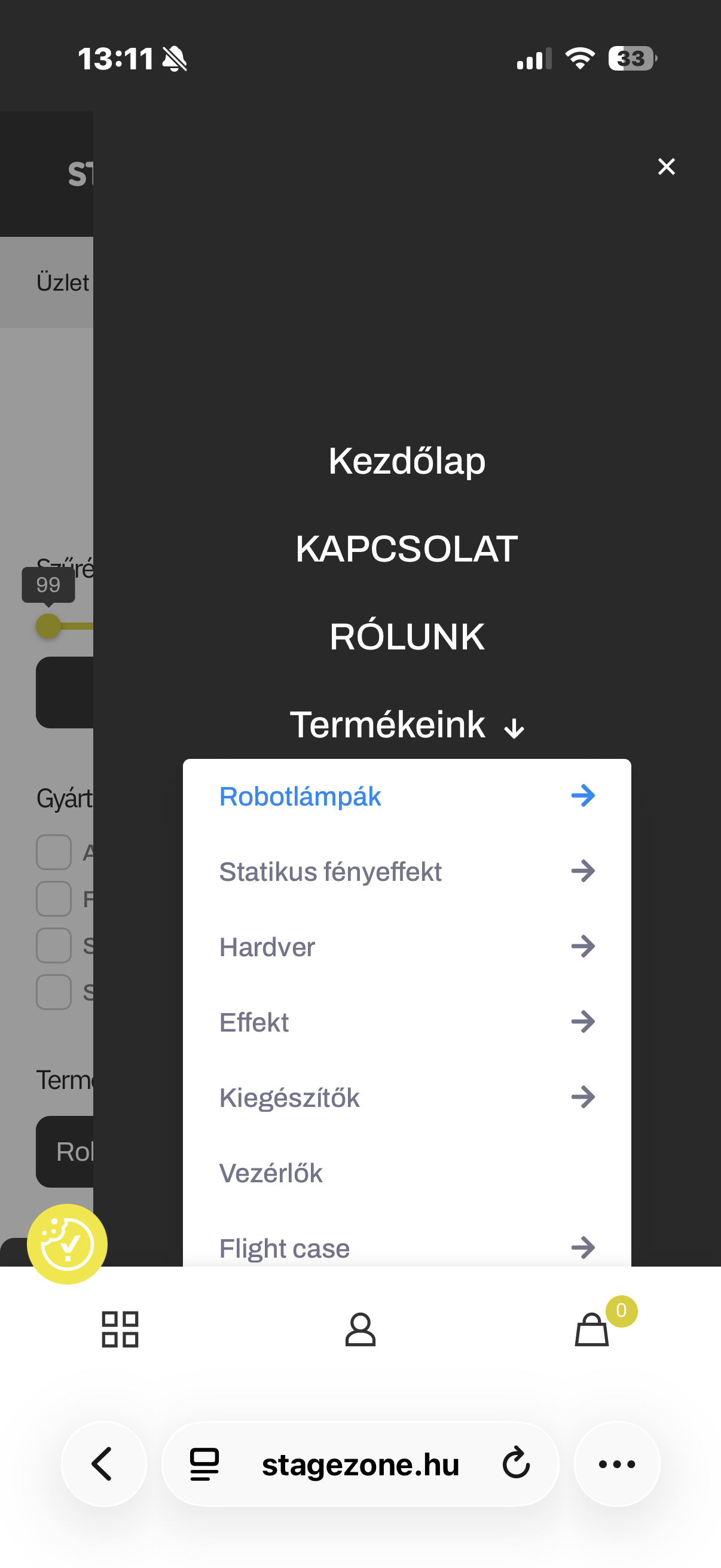Open the browser's more options menu
Image resolution: width=721 pixels, height=1568 pixels.
617,1464
